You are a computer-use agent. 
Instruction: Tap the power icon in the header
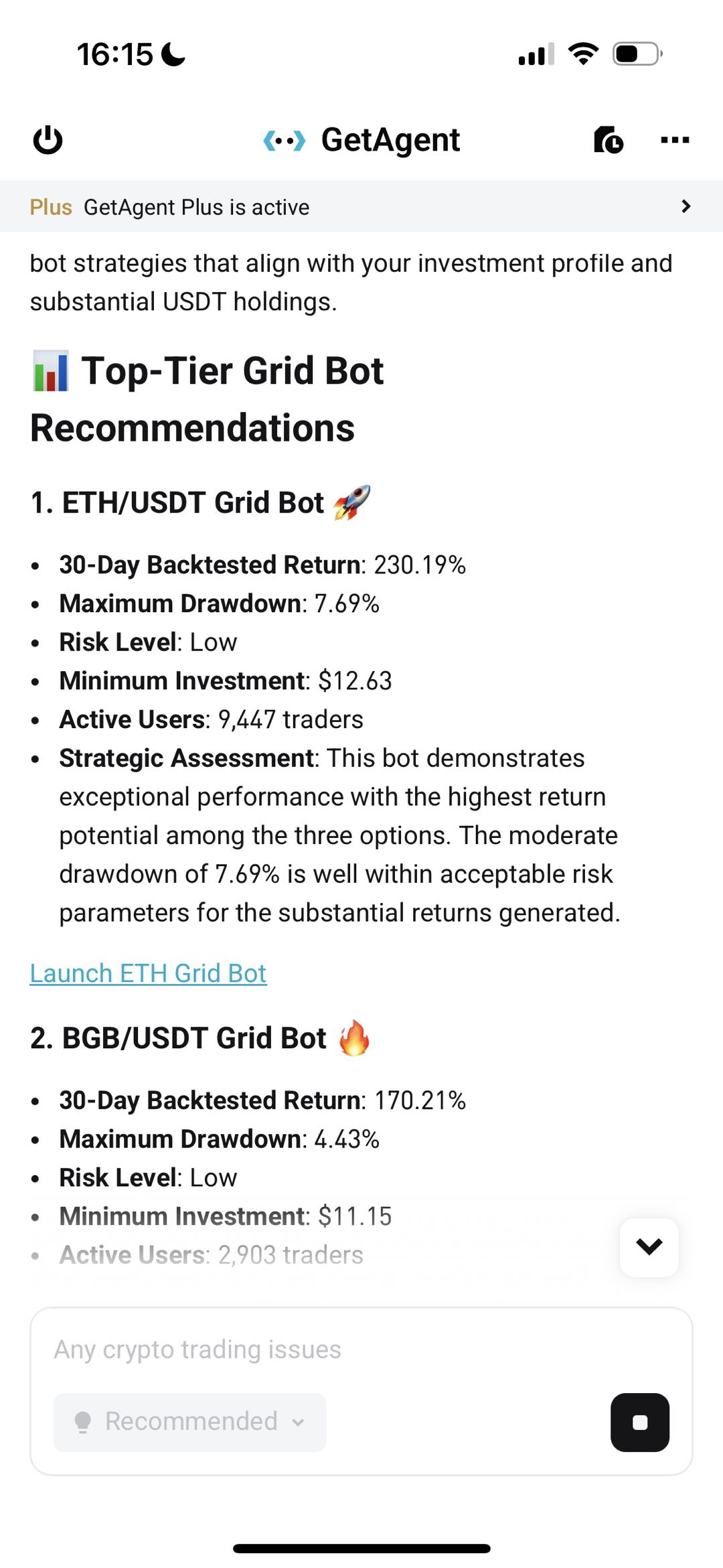point(48,141)
